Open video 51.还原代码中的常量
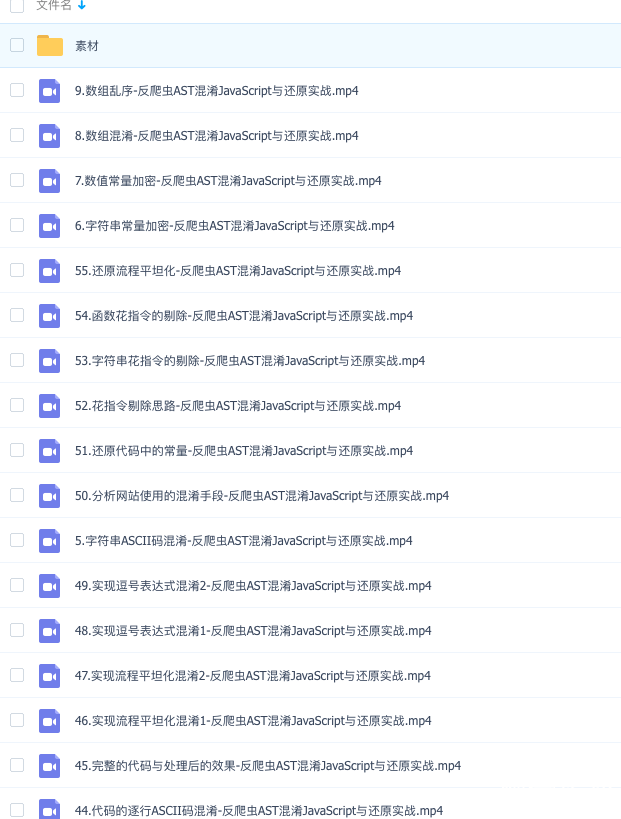The height and width of the screenshot is (819, 621). [x=243, y=451]
